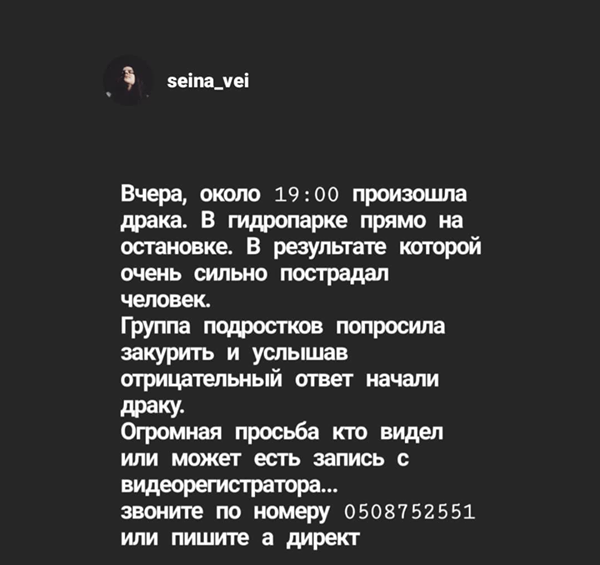The width and height of the screenshot is (600, 565).
Task: Open seina_vei's profile picture
Action: (x=128, y=81)
